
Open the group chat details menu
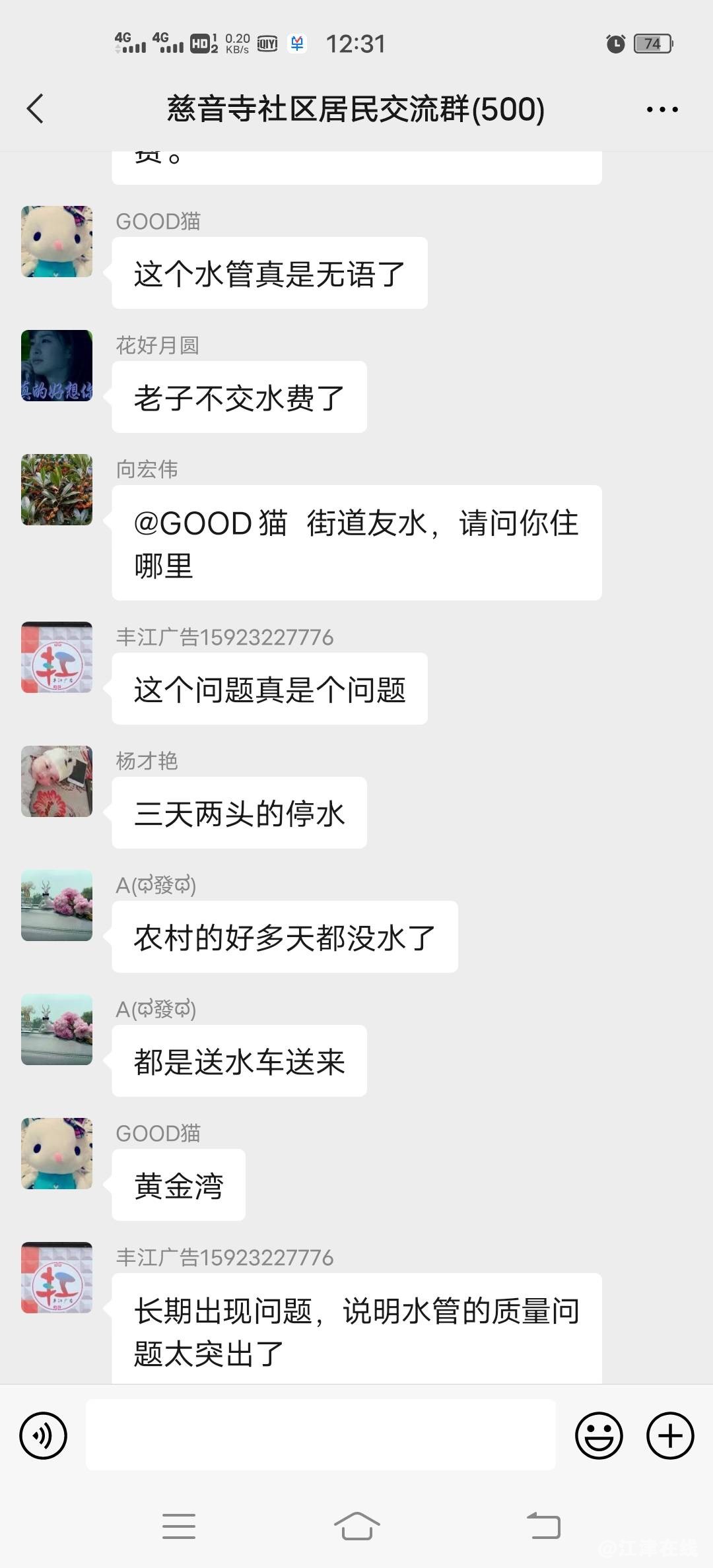[662, 110]
